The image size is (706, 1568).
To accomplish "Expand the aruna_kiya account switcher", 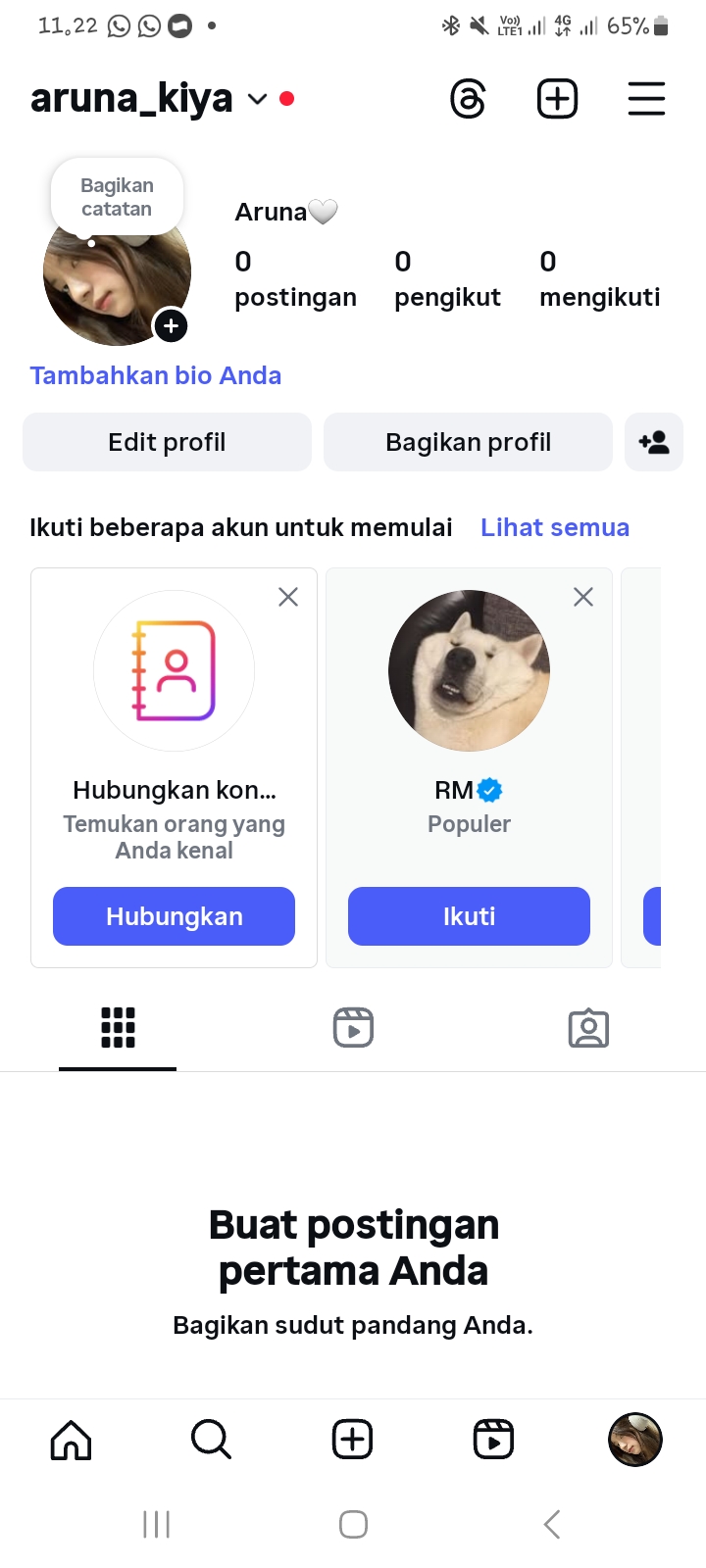I will [x=257, y=99].
